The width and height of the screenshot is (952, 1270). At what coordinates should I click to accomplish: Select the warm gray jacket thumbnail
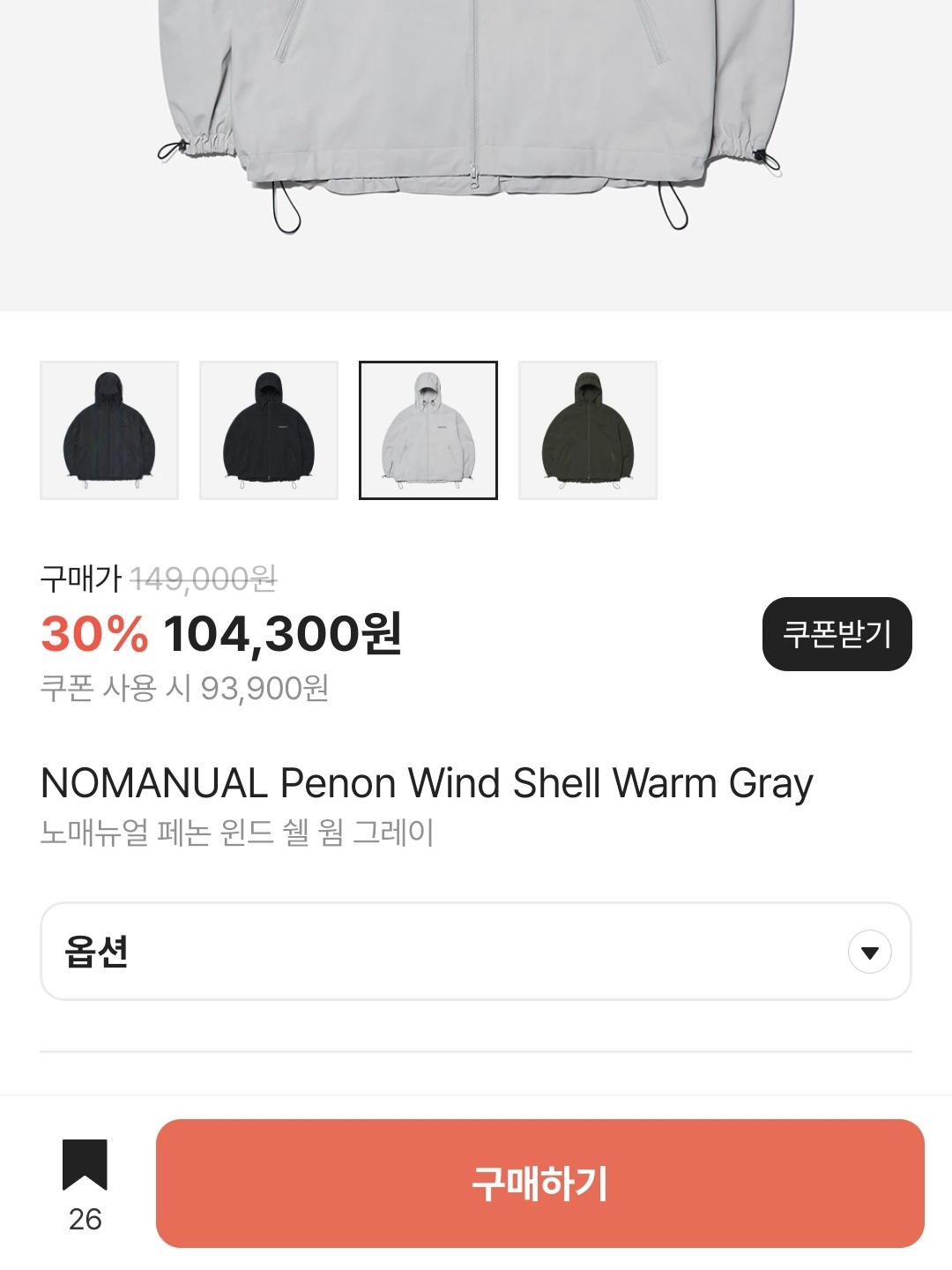coord(428,430)
